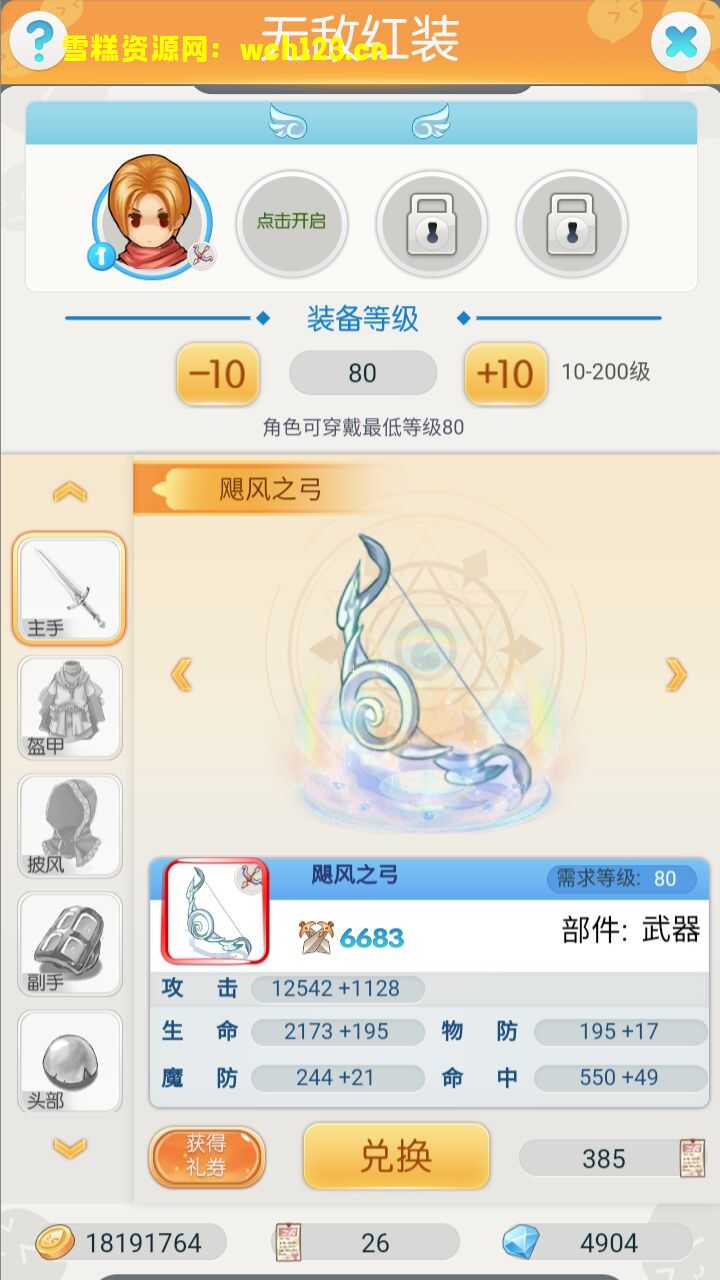Select the 副手 off-hand slot icon
Image resolution: width=720 pixels, height=1280 pixels.
[x=68, y=944]
